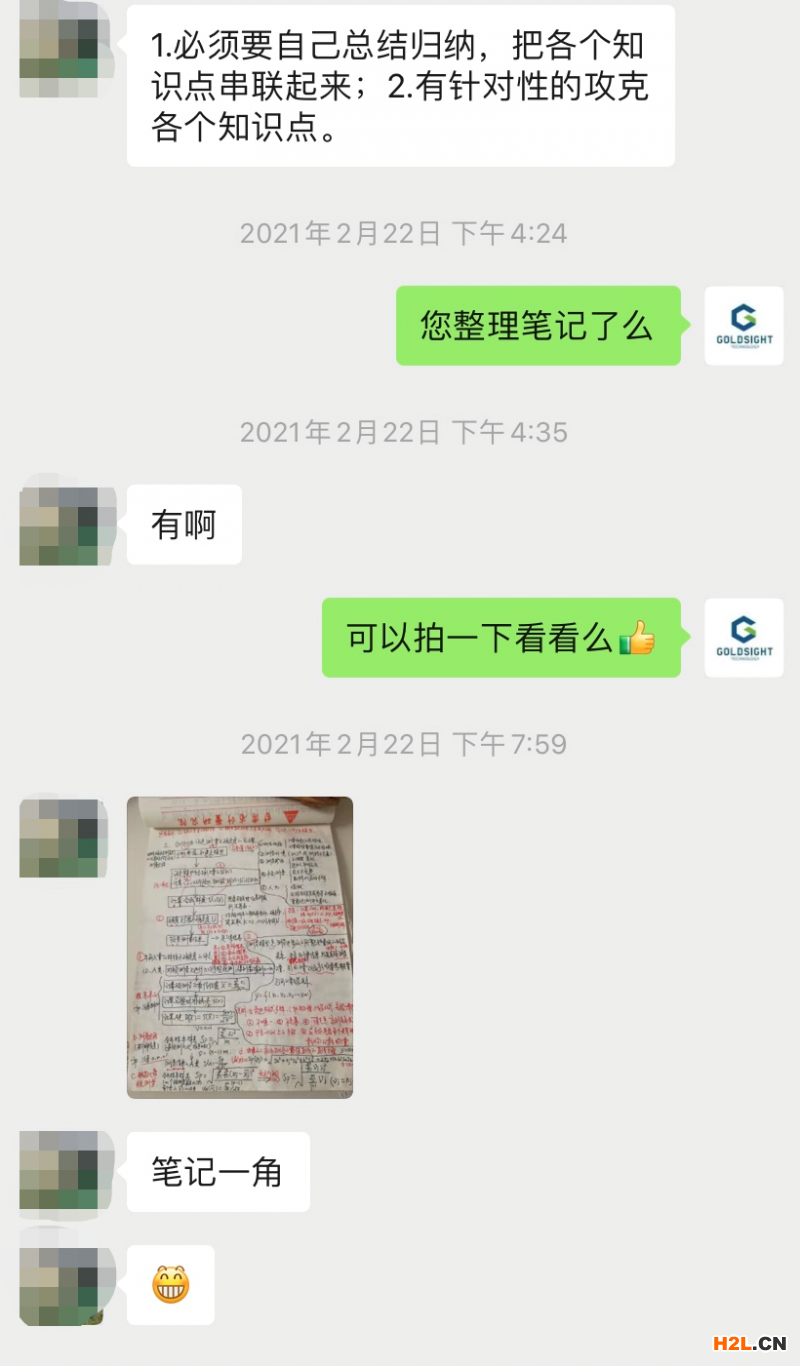Viewport: 800px width, 1366px height.
Task: Open Goldsight avatar beside "可以拍一下看看么"
Action: coord(744,637)
